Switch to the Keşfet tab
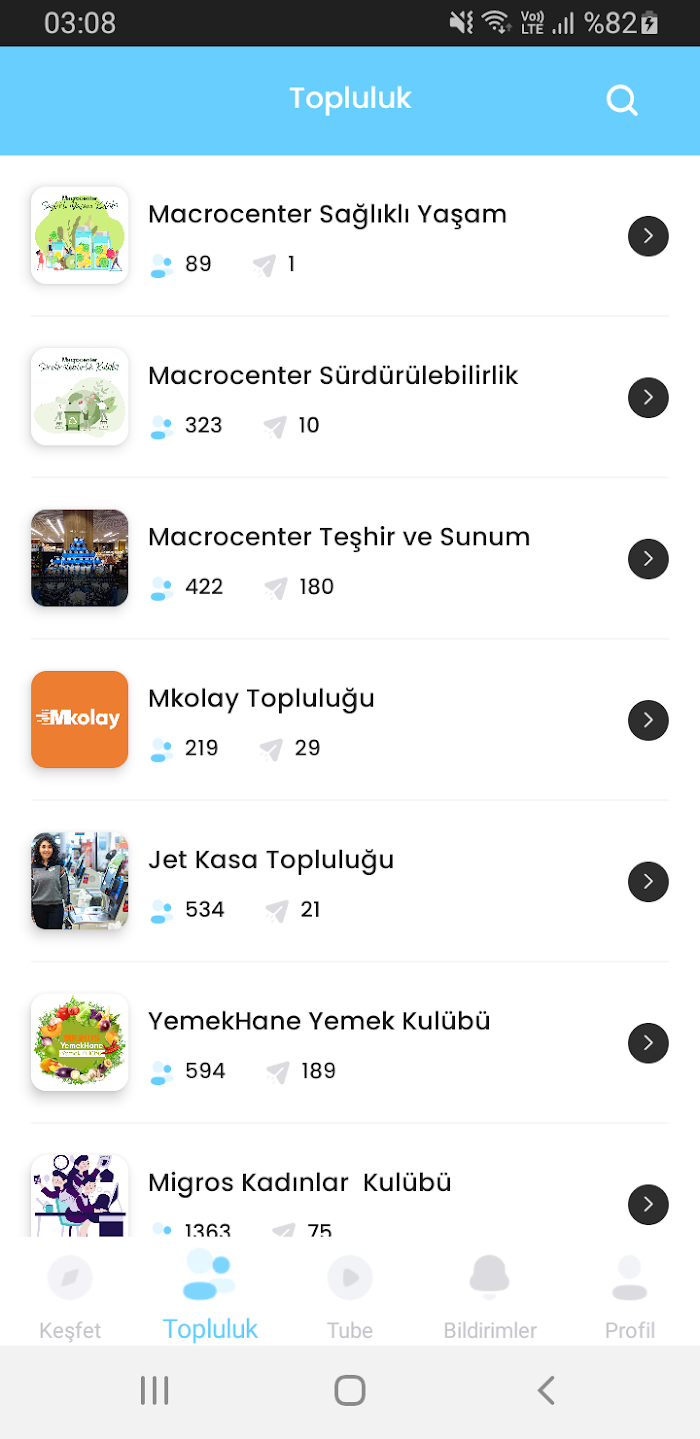Image resolution: width=700 pixels, height=1439 pixels. coord(70,1296)
